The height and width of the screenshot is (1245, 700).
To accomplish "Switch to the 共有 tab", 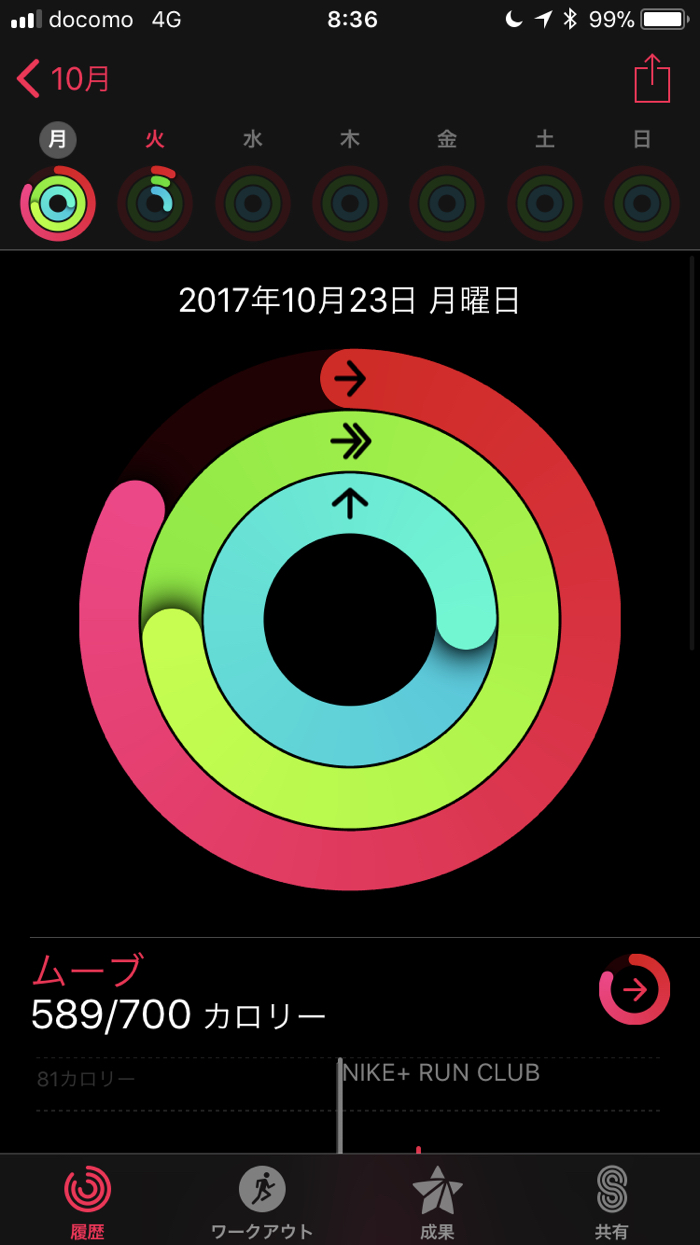I will [611, 1202].
